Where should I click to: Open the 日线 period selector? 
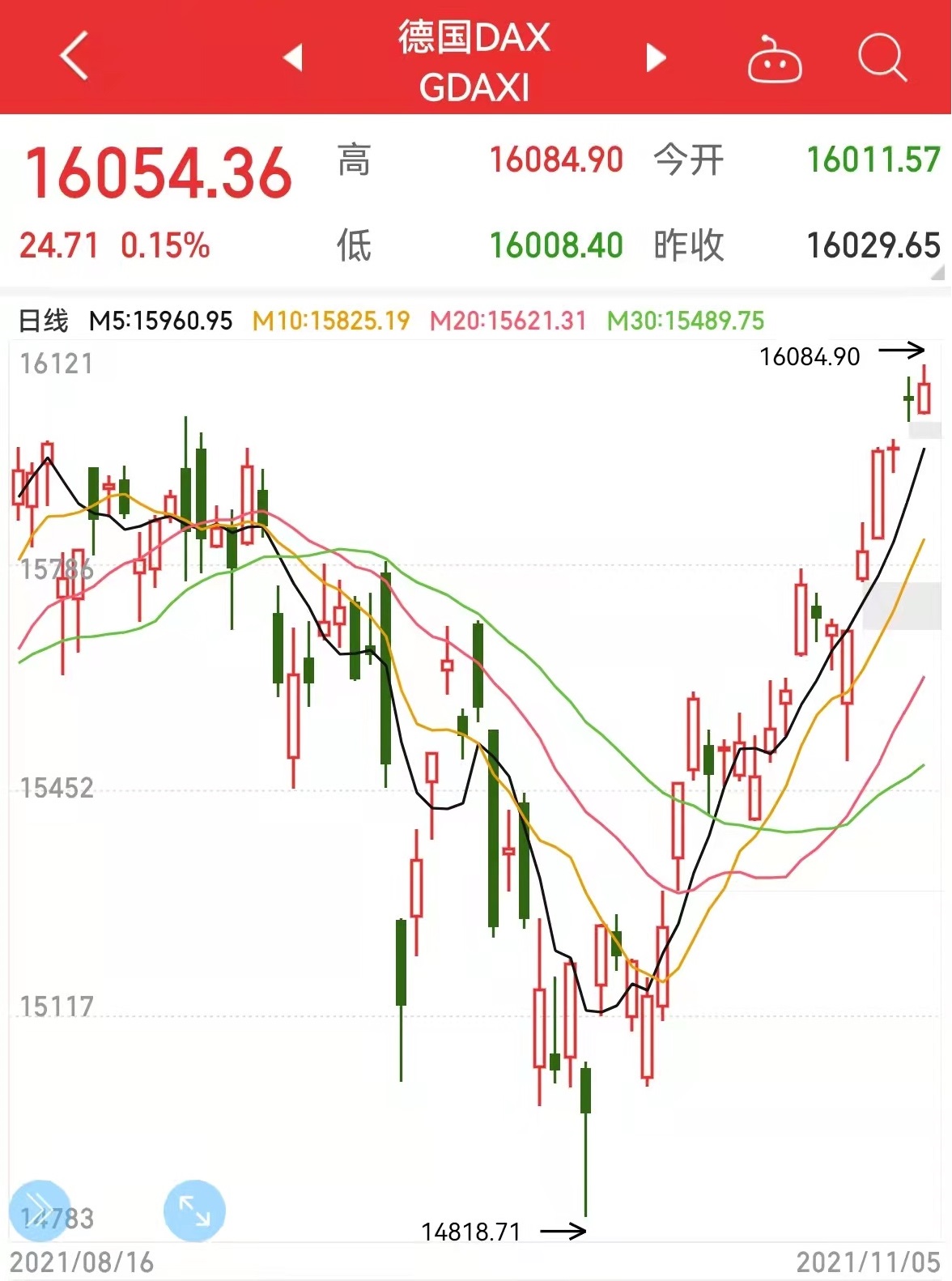pyautogui.click(x=45, y=321)
